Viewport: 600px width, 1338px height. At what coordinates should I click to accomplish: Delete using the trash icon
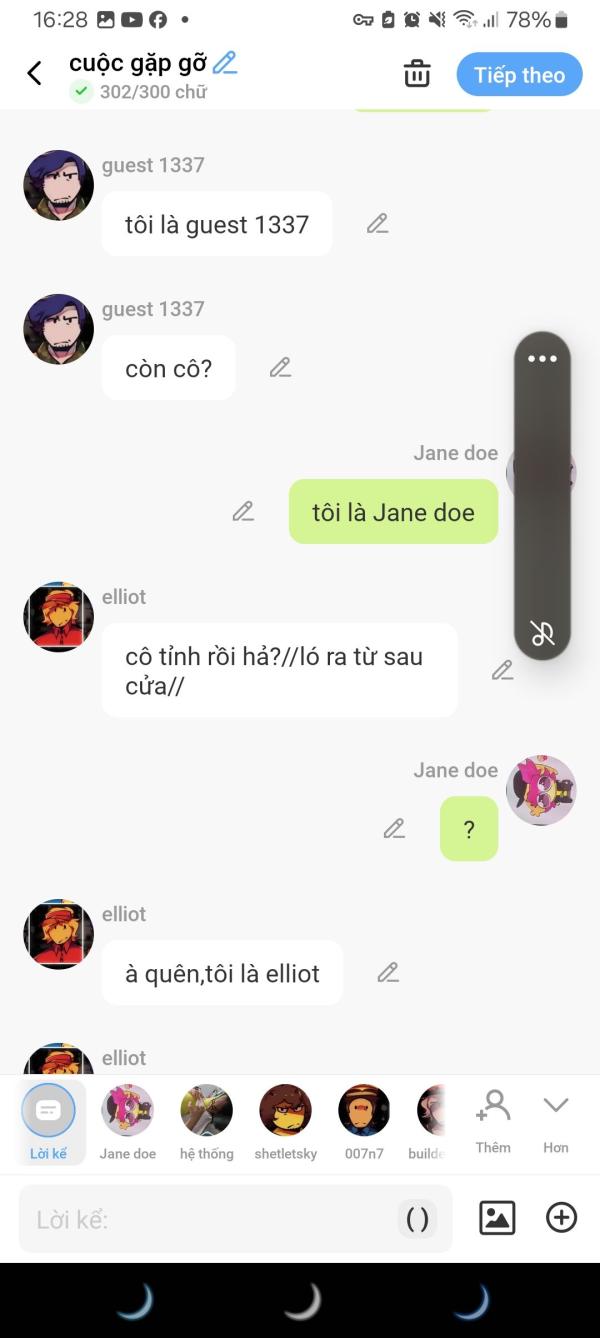pos(417,74)
